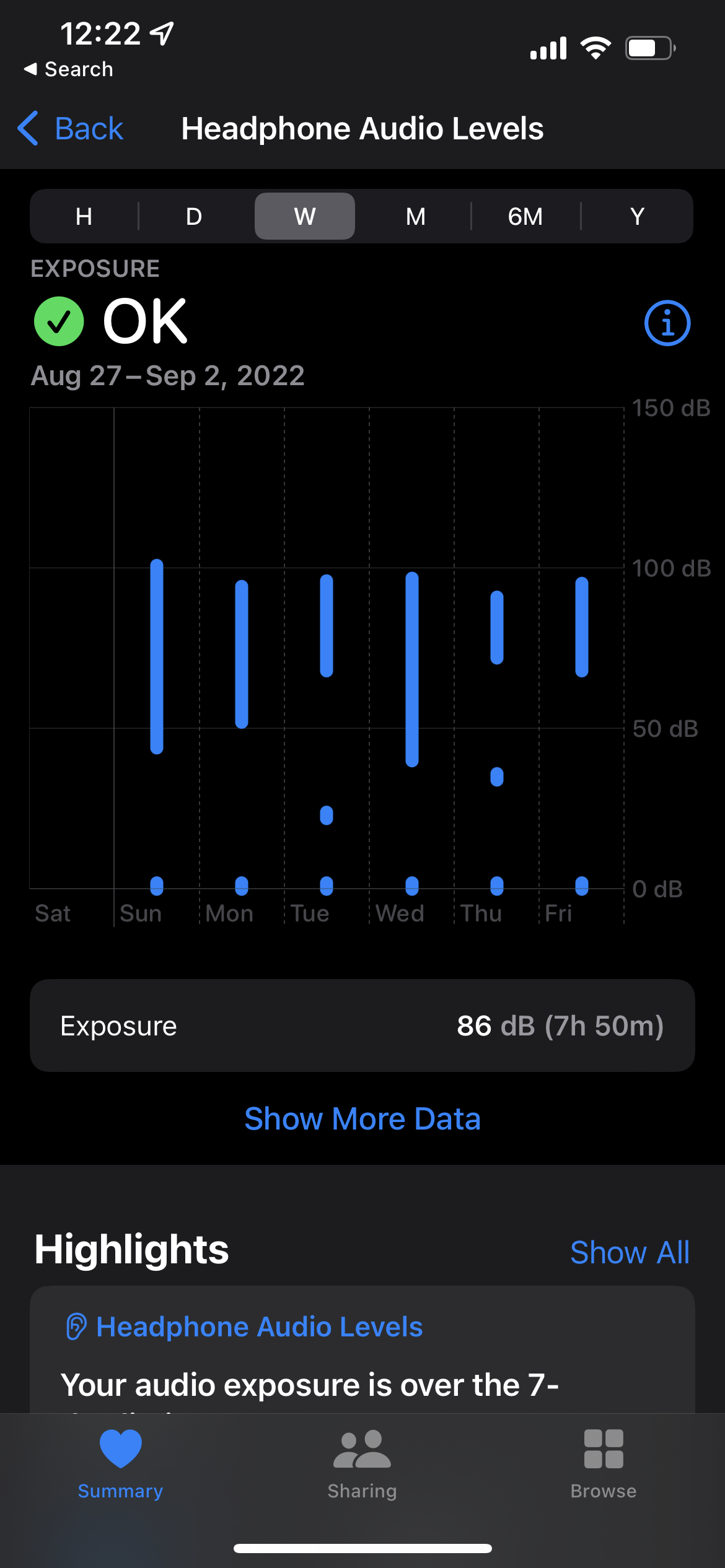Go back to the previous Health screen
The width and height of the screenshot is (725, 1568).
pos(71,129)
